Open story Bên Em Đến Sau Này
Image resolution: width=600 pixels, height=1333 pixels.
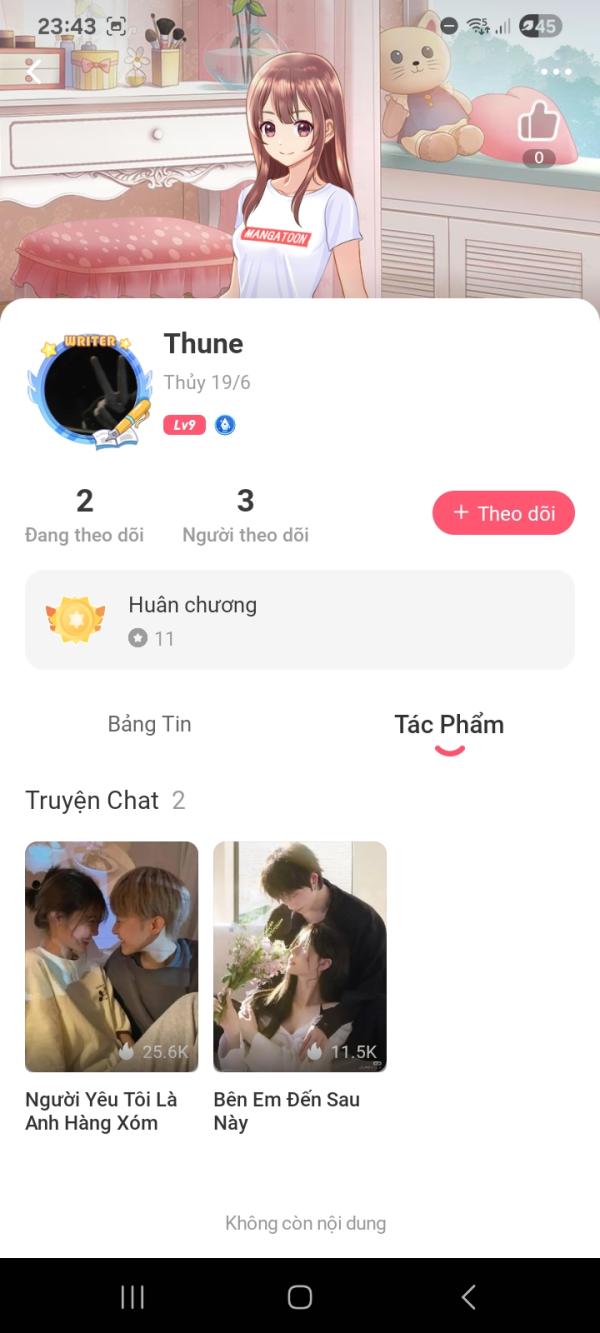pos(299,957)
